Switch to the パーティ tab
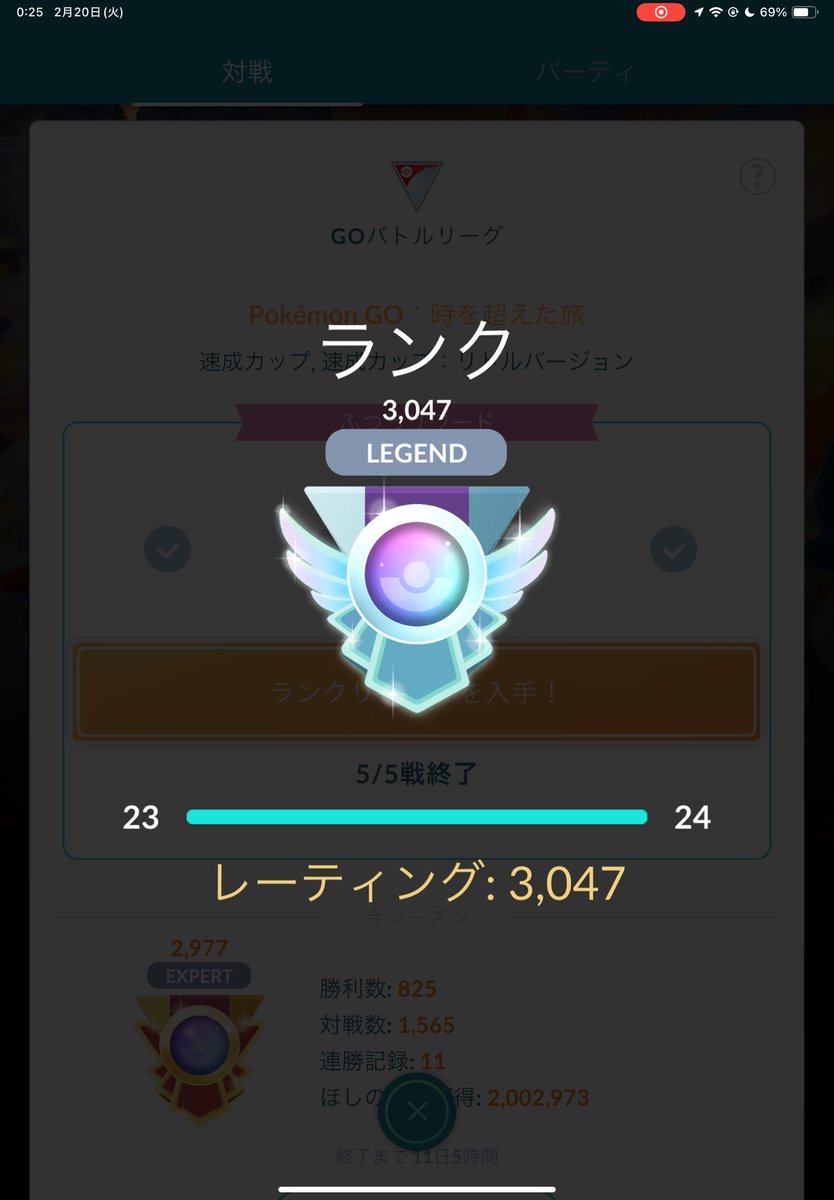The width and height of the screenshot is (834, 1200). pyautogui.click(x=585, y=72)
